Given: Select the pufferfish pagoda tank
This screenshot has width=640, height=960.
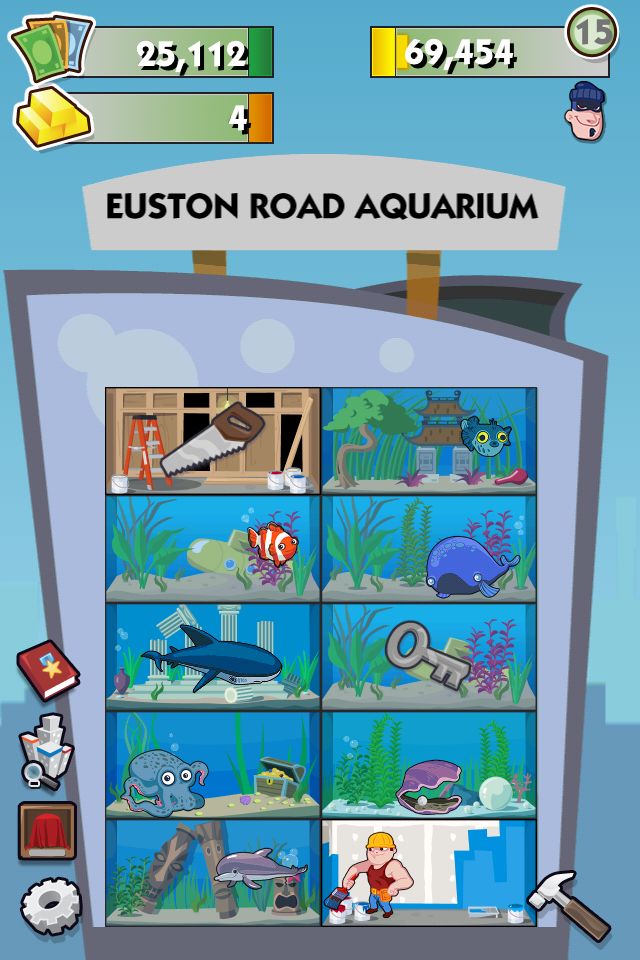Looking at the screenshot, I should [429, 441].
